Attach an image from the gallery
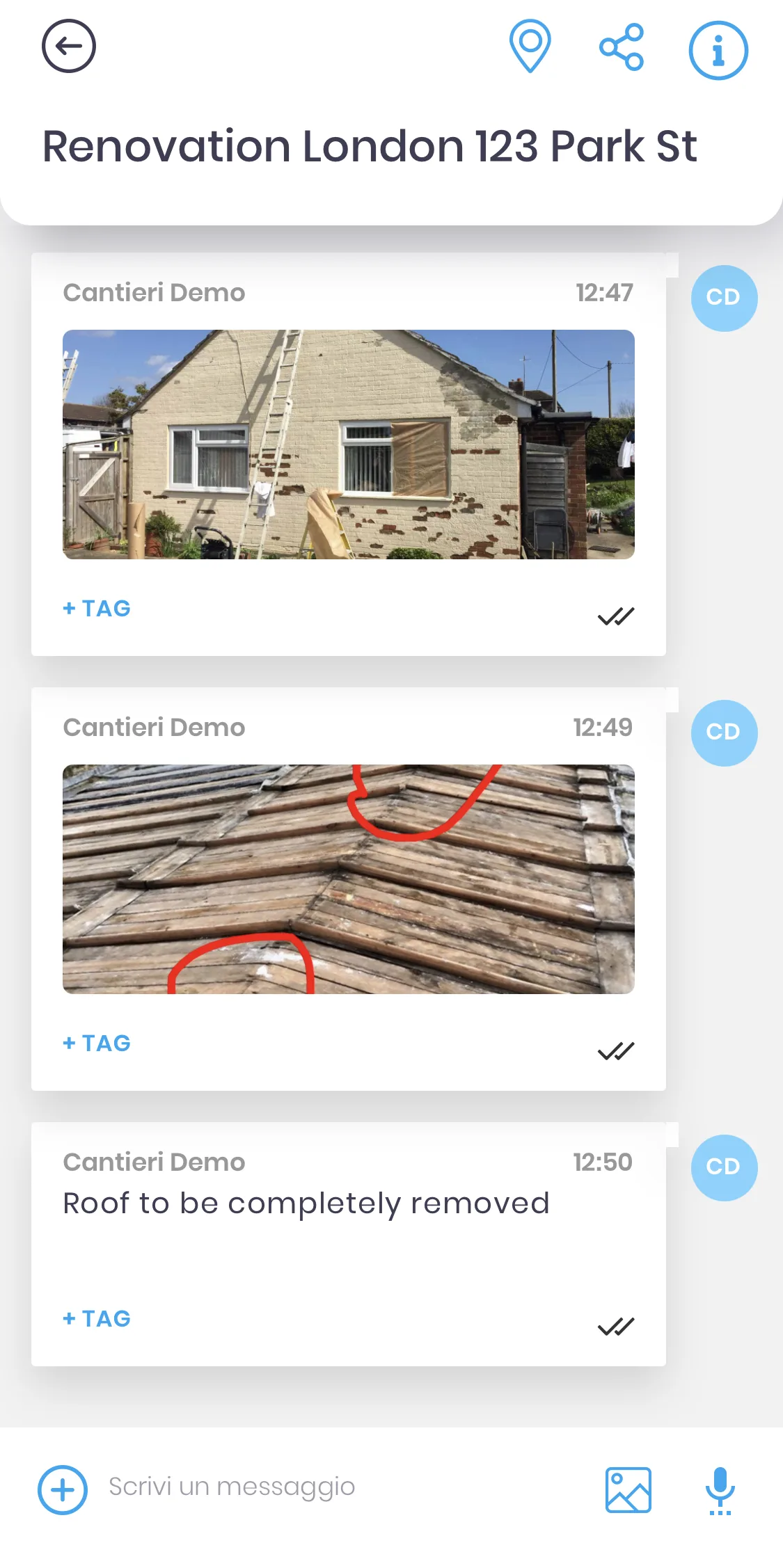 tap(628, 1490)
